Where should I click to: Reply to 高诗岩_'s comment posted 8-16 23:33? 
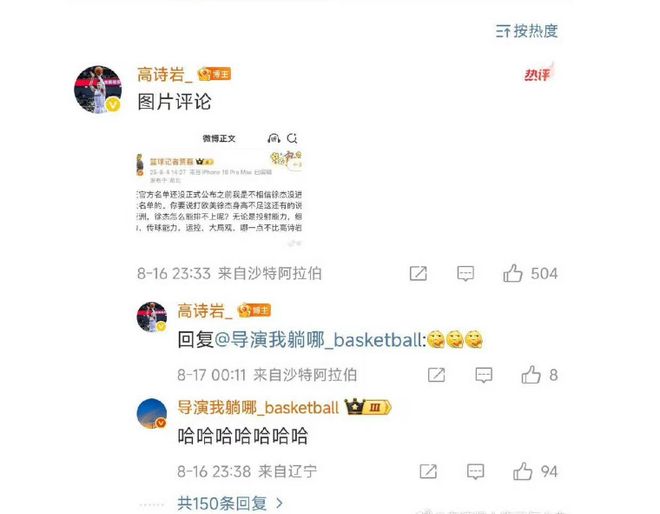tap(465, 273)
